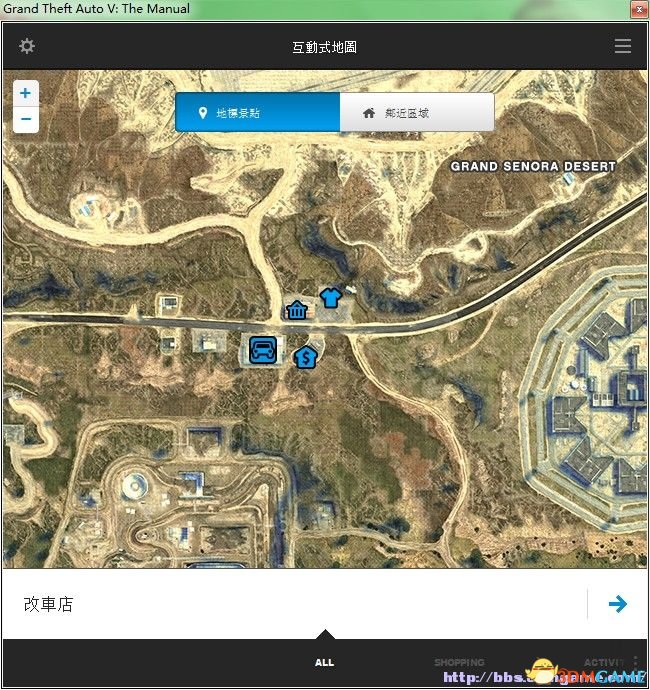
Task: Select the shopping basket store marker
Action: point(296,310)
